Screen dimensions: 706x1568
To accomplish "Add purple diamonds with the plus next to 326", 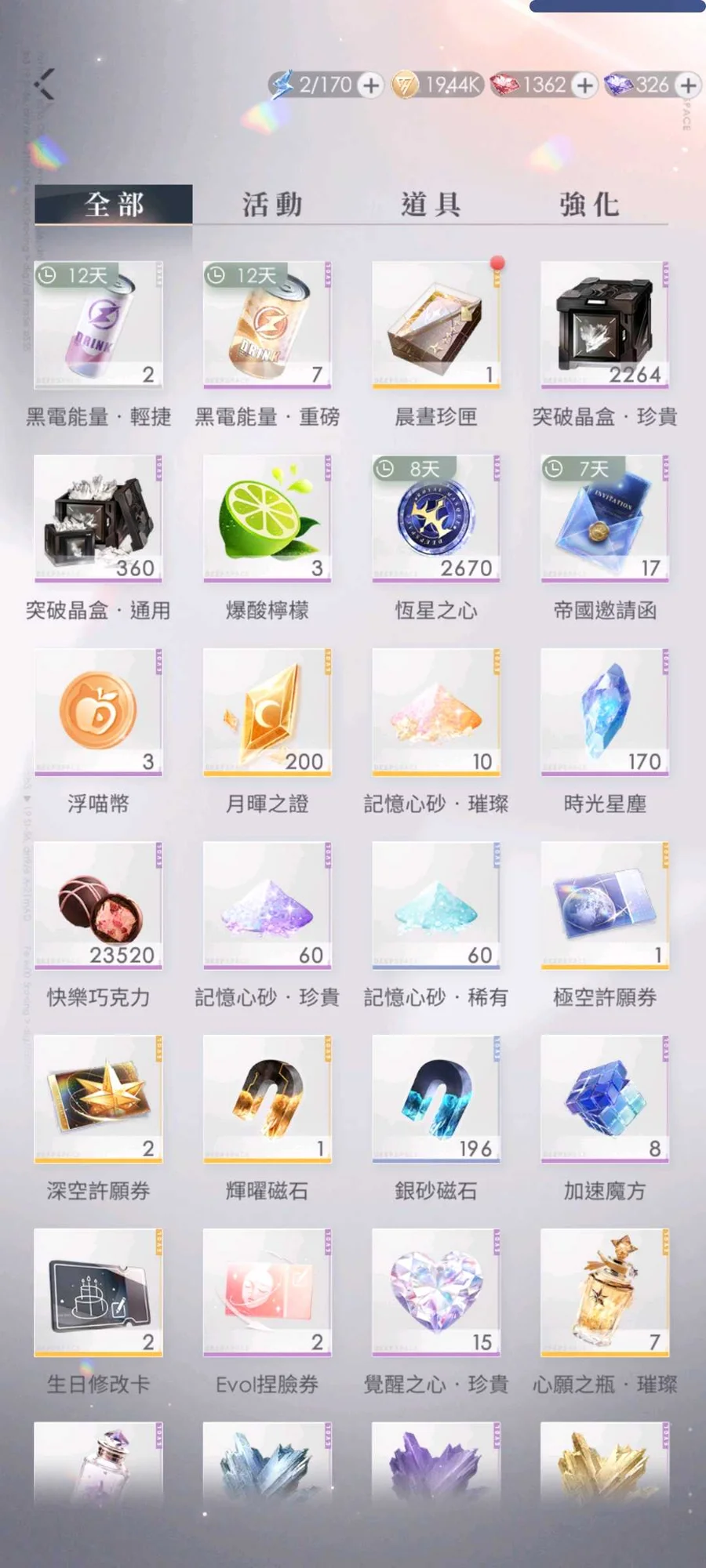I will [x=688, y=85].
